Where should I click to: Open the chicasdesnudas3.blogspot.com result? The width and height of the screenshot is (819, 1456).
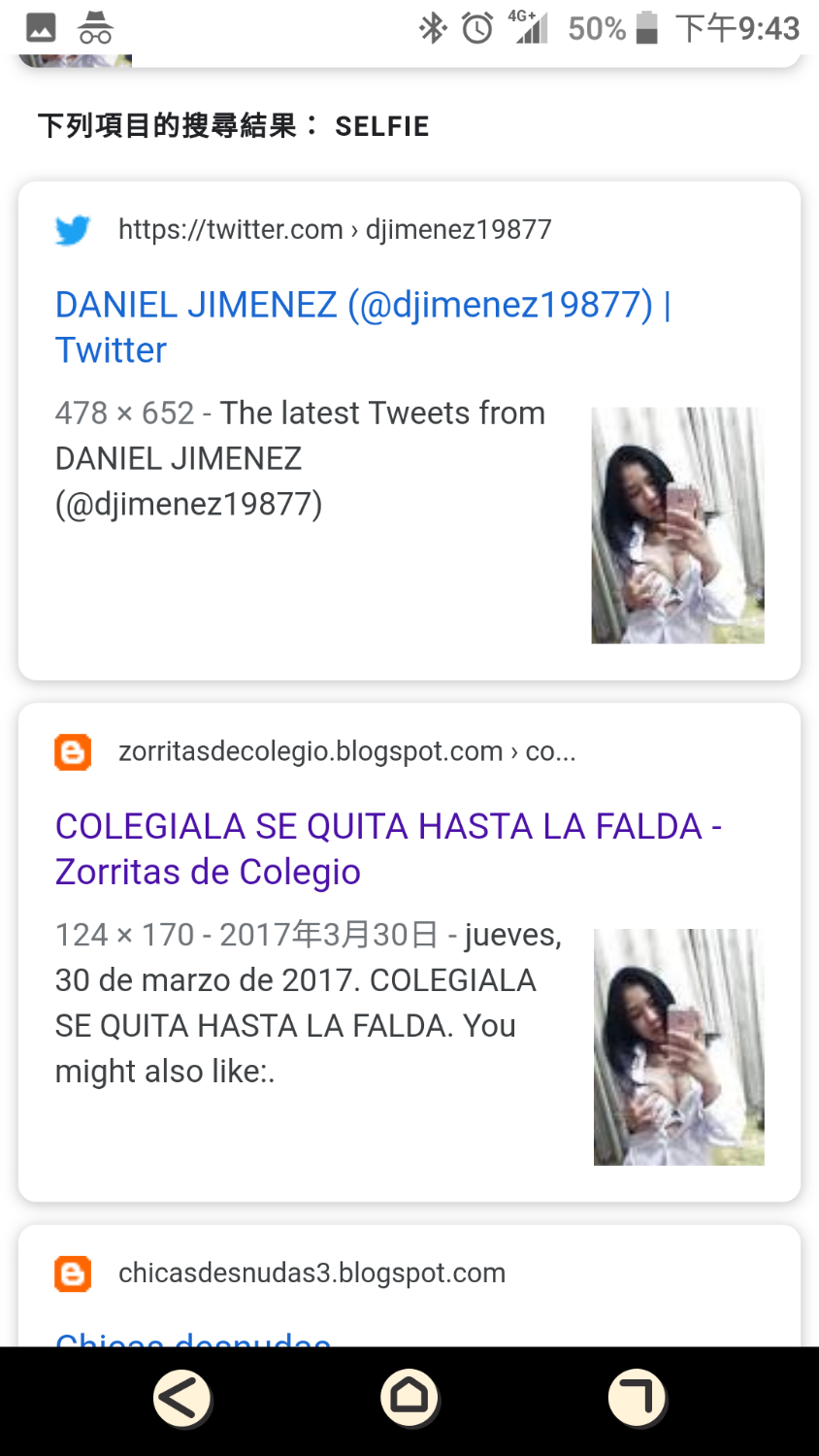[x=311, y=1273]
